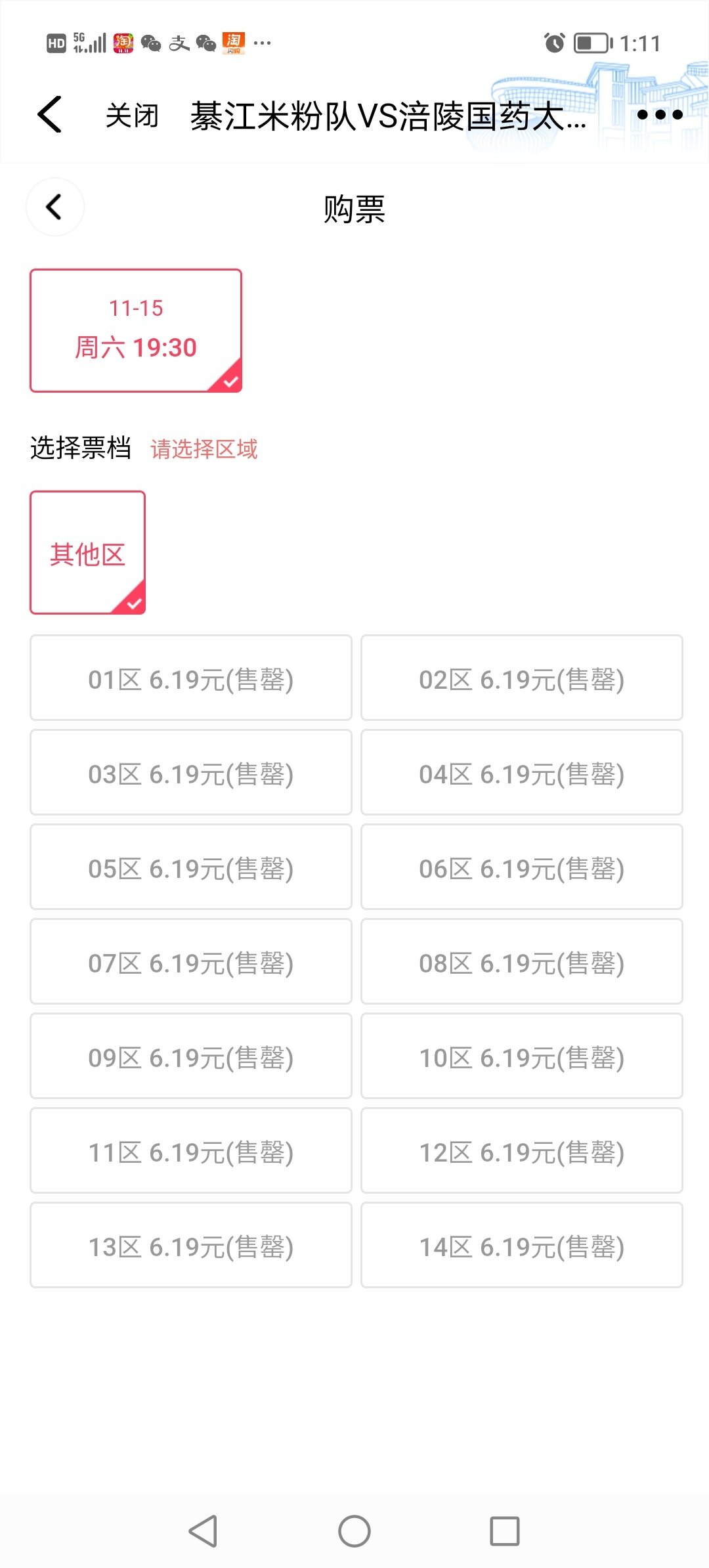Select the 12区 6.19元 area

click(522, 1151)
